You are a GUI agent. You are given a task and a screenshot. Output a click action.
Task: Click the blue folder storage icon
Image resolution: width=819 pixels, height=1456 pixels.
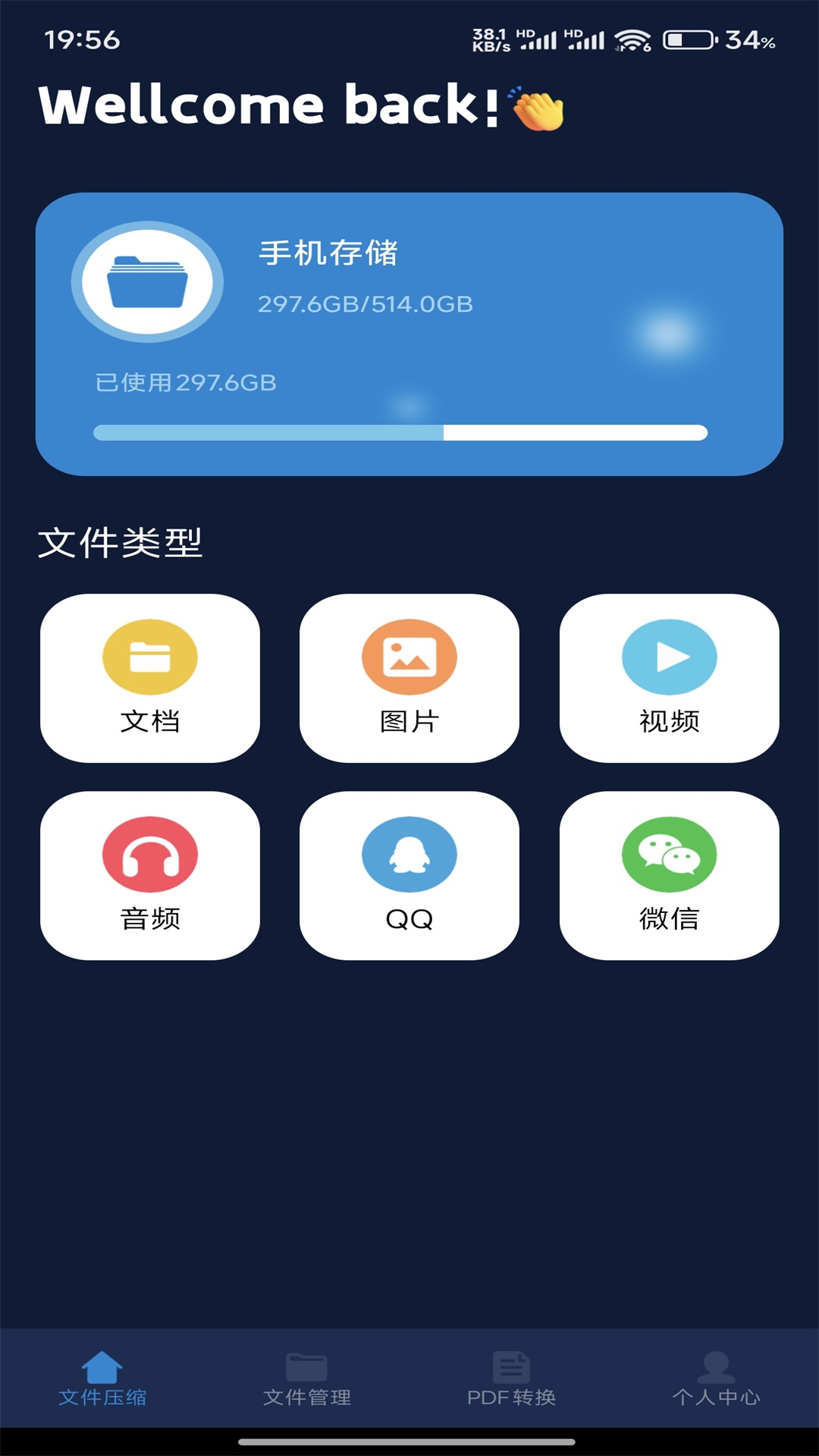(147, 280)
